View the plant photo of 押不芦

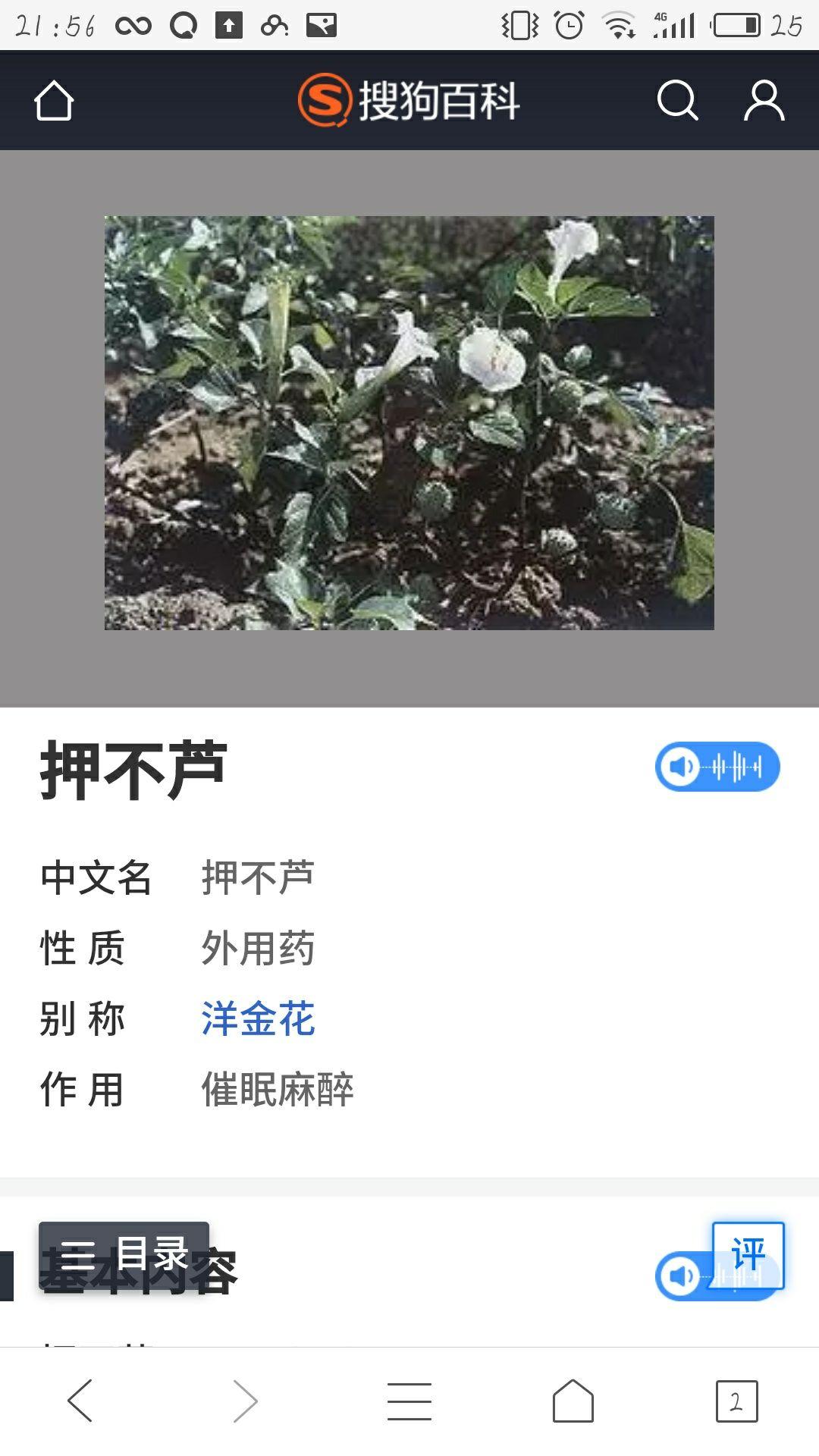click(409, 422)
